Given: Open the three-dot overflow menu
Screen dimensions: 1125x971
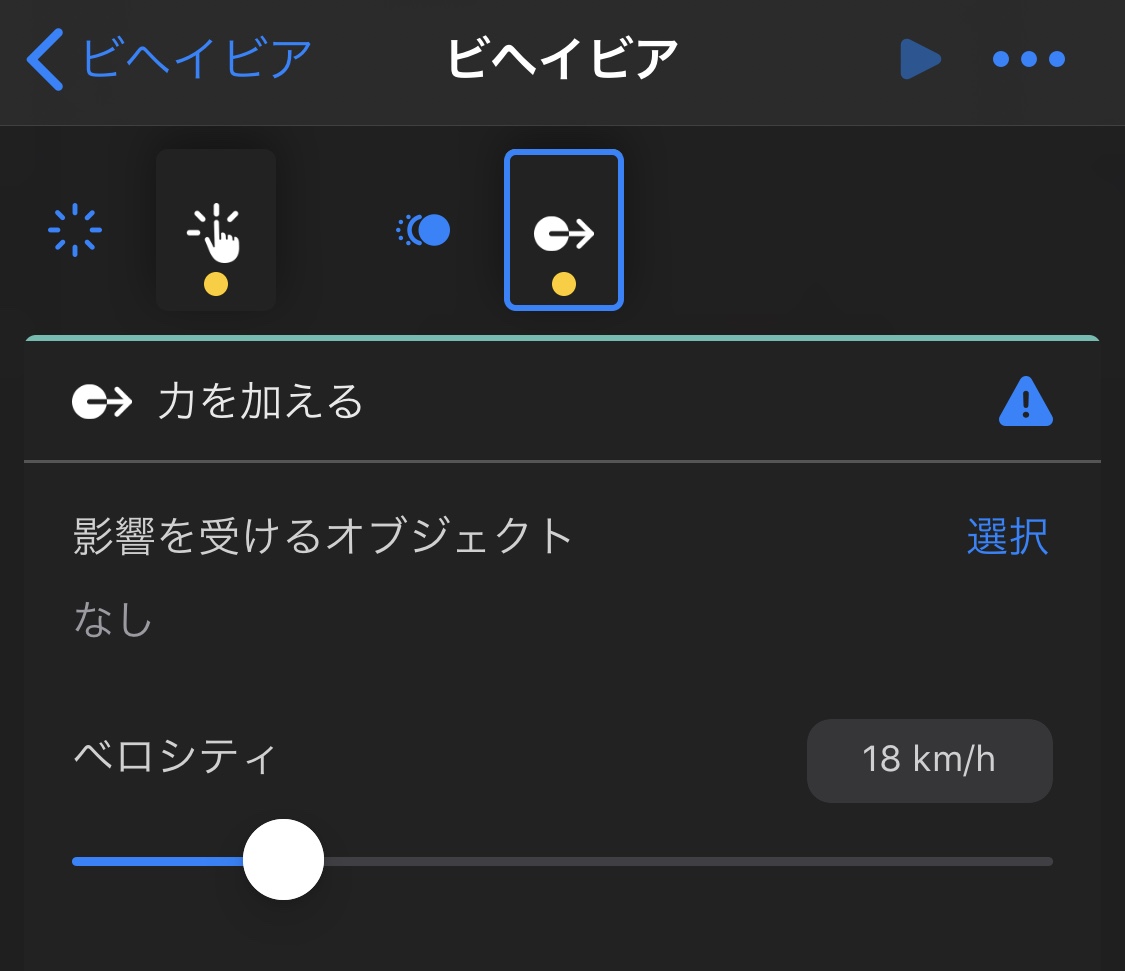Looking at the screenshot, I should point(1028,60).
